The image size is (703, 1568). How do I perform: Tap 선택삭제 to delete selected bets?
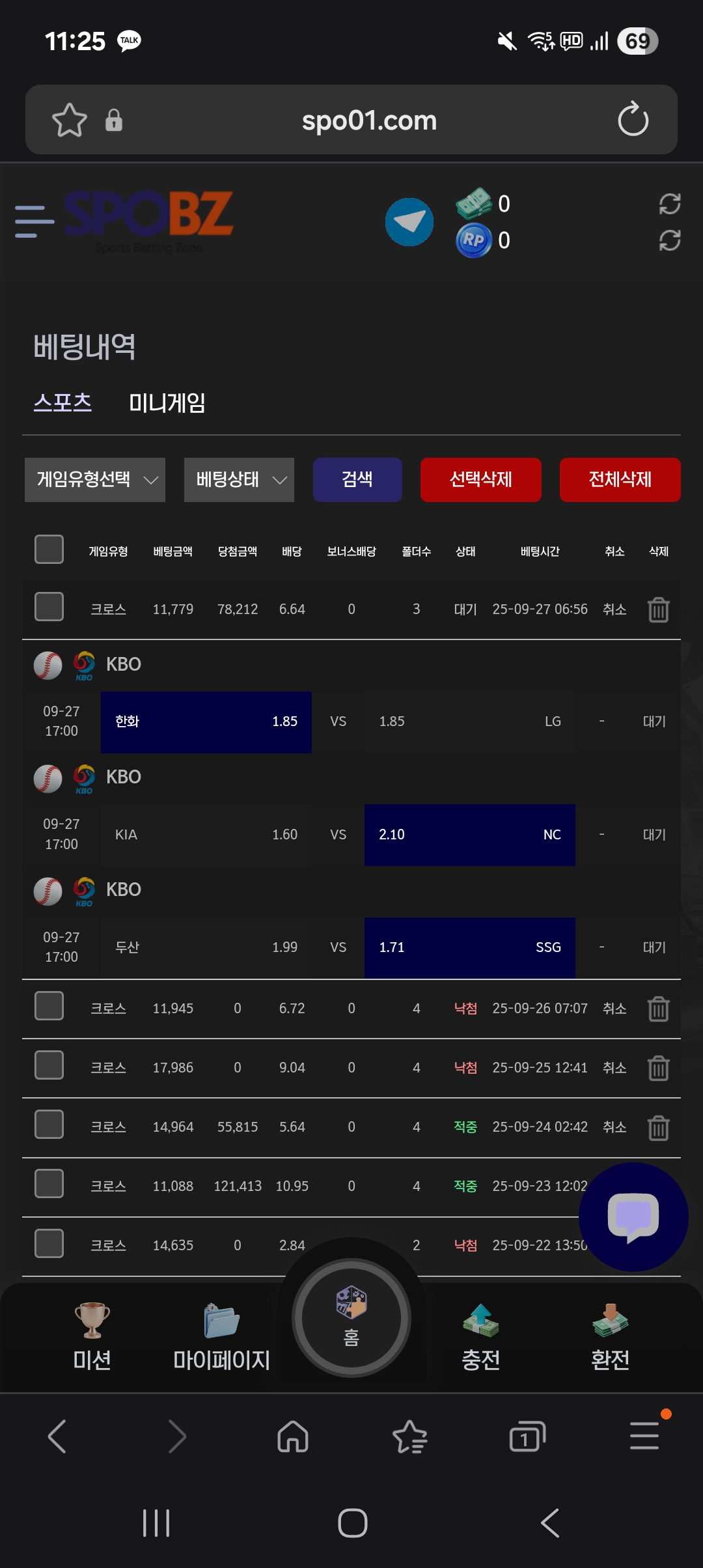[480, 480]
